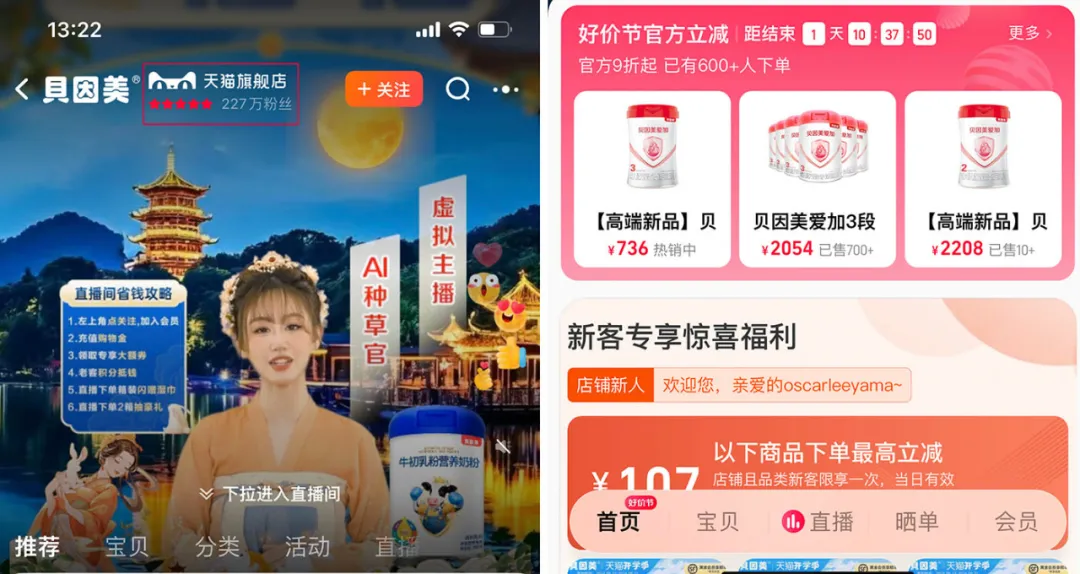Open the three-dot overflow menu
1080x574 pixels.
pyautogui.click(x=506, y=89)
